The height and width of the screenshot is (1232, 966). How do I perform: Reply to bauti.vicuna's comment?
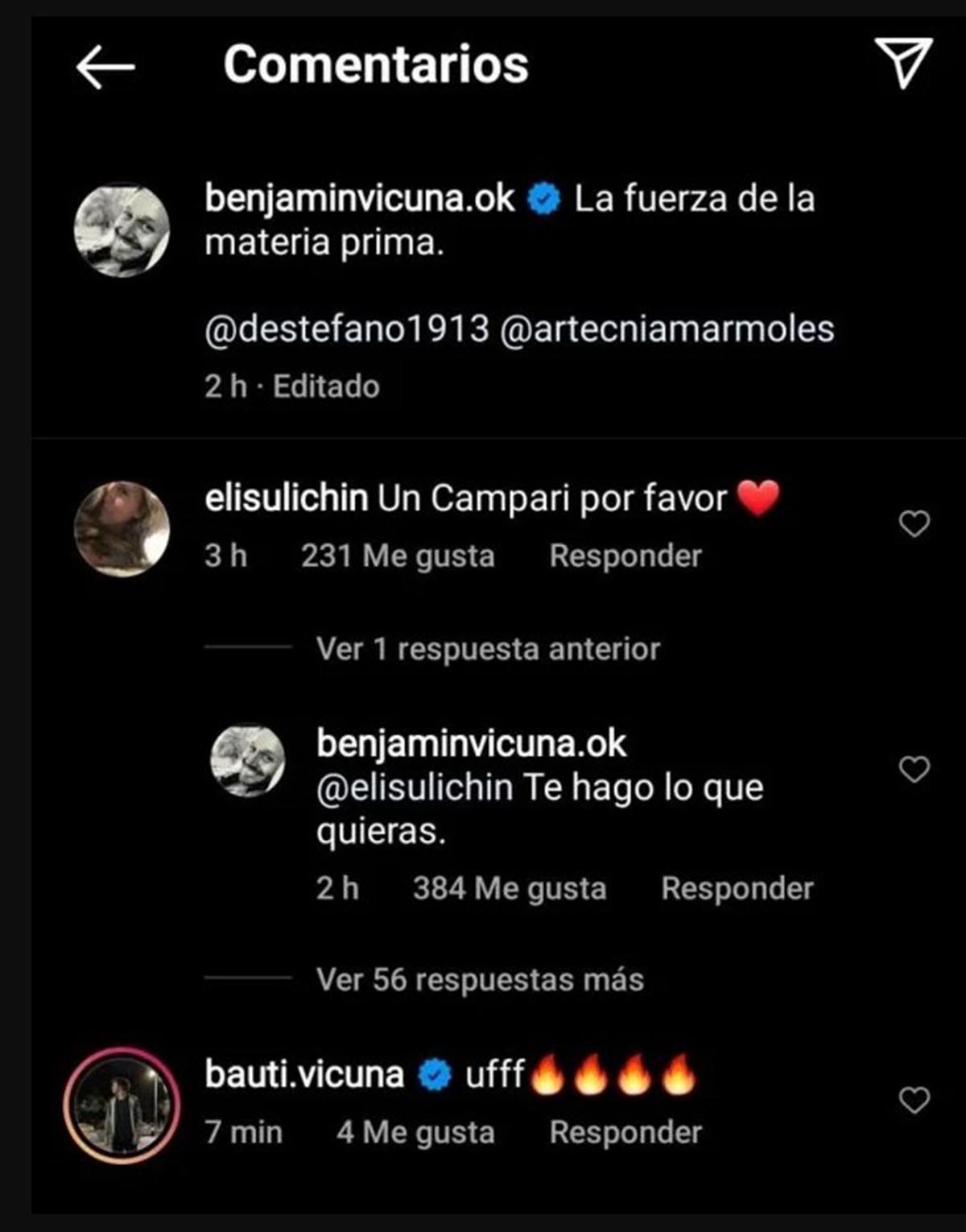625,1133
